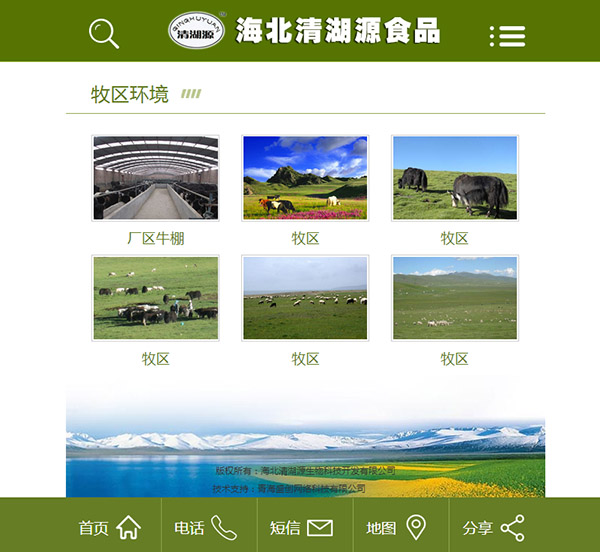Viewport: 600px width, 552px height.
Task: Tap 电话 to call
Action: [205, 527]
